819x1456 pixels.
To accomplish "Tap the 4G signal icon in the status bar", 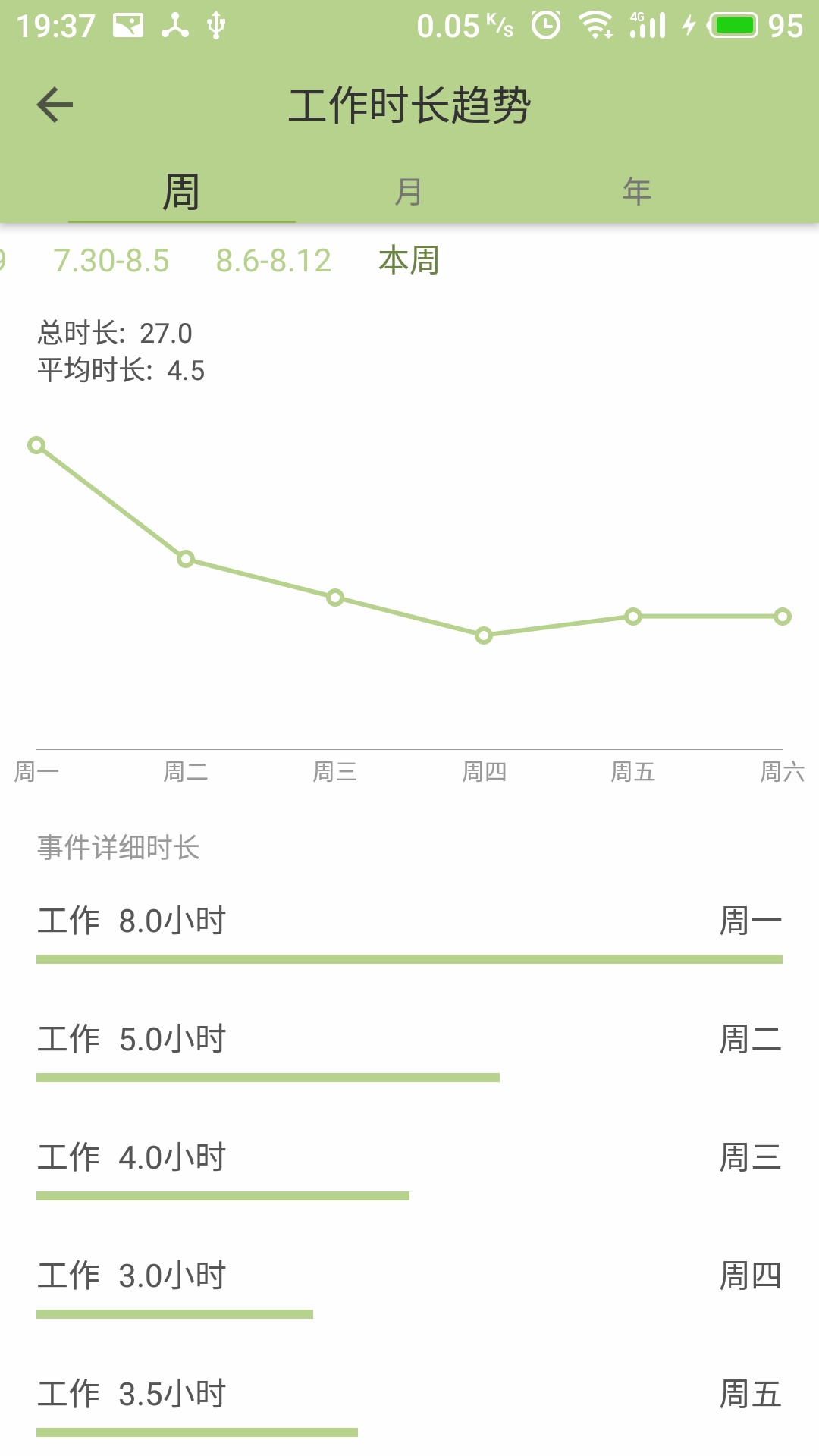I will coord(645,25).
